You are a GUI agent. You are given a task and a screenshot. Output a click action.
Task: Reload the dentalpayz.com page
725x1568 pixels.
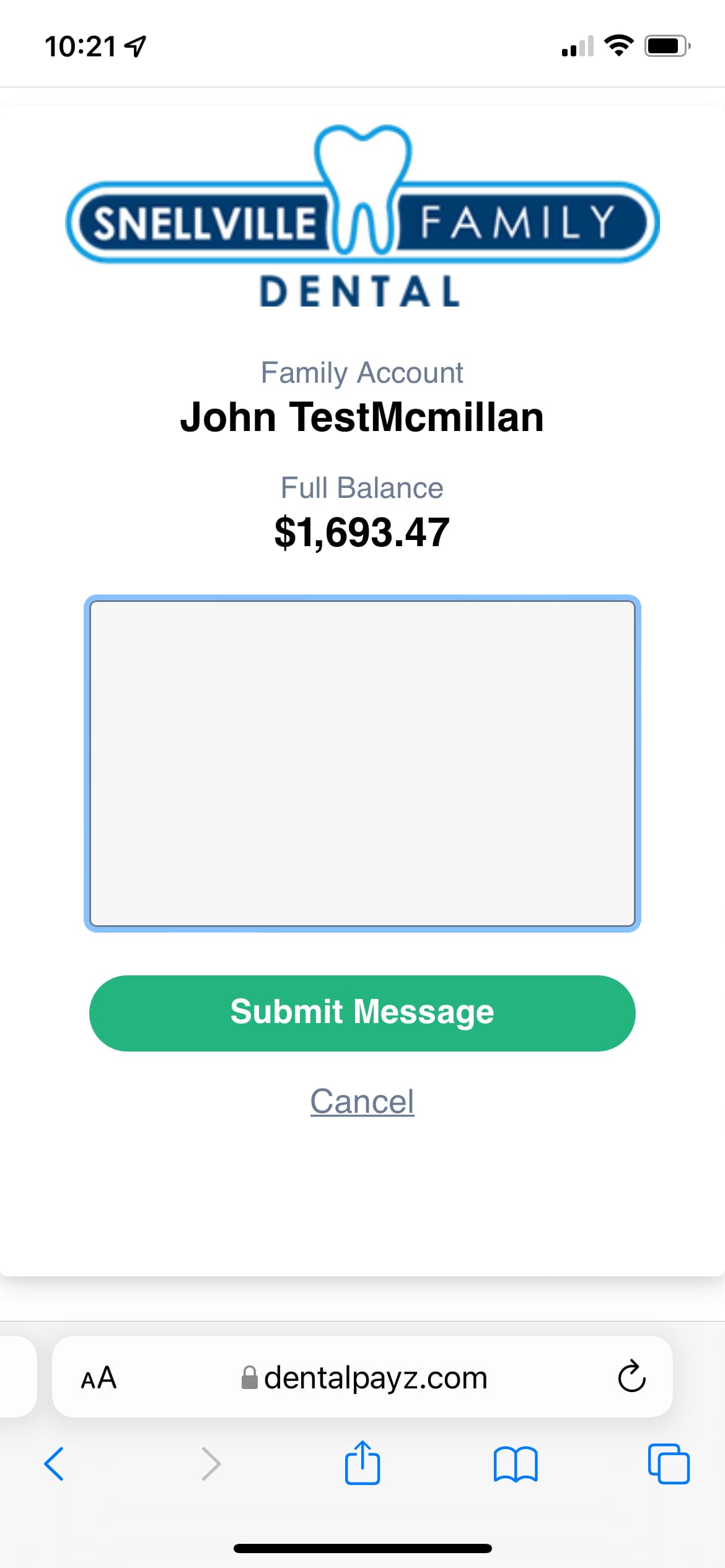pyautogui.click(x=631, y=1377)
